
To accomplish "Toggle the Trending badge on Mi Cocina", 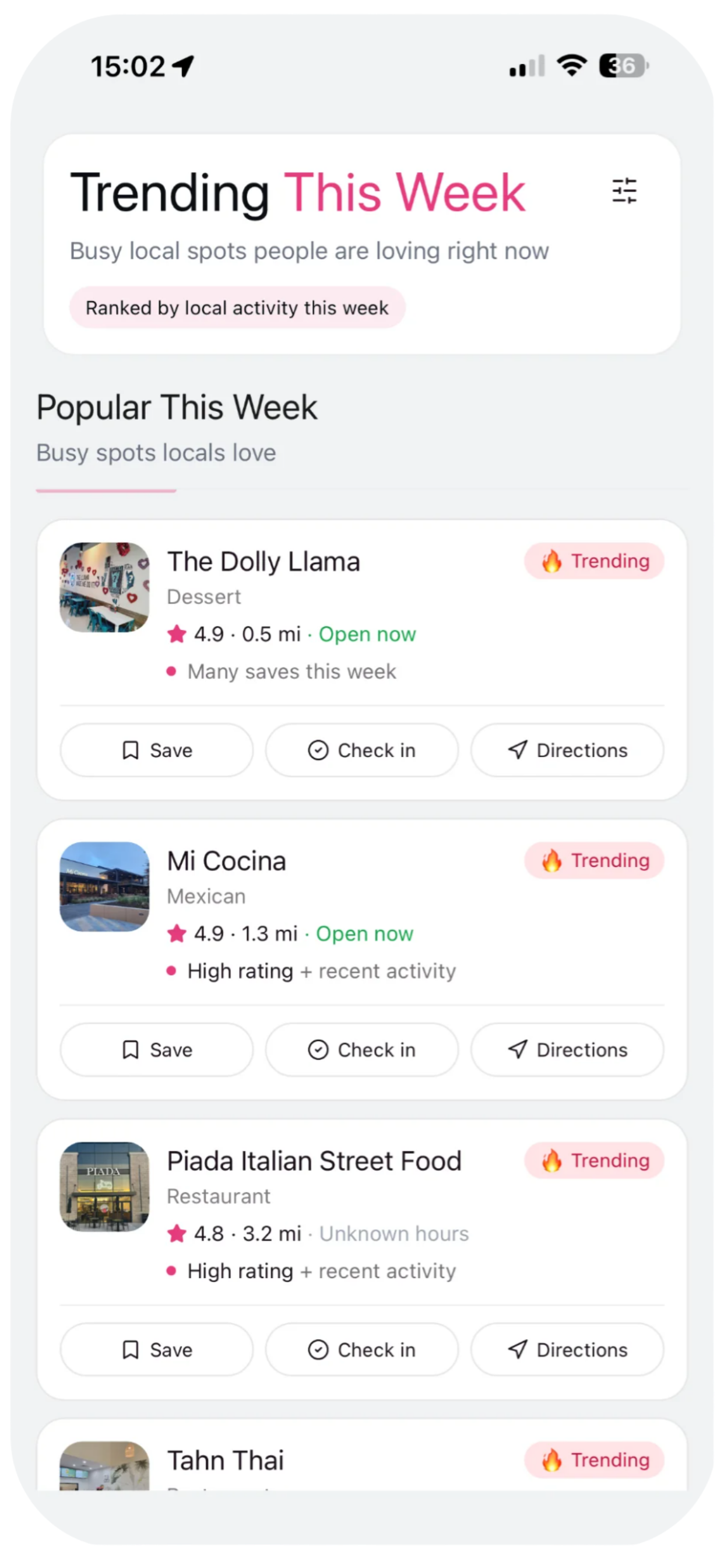I will 594,860.
